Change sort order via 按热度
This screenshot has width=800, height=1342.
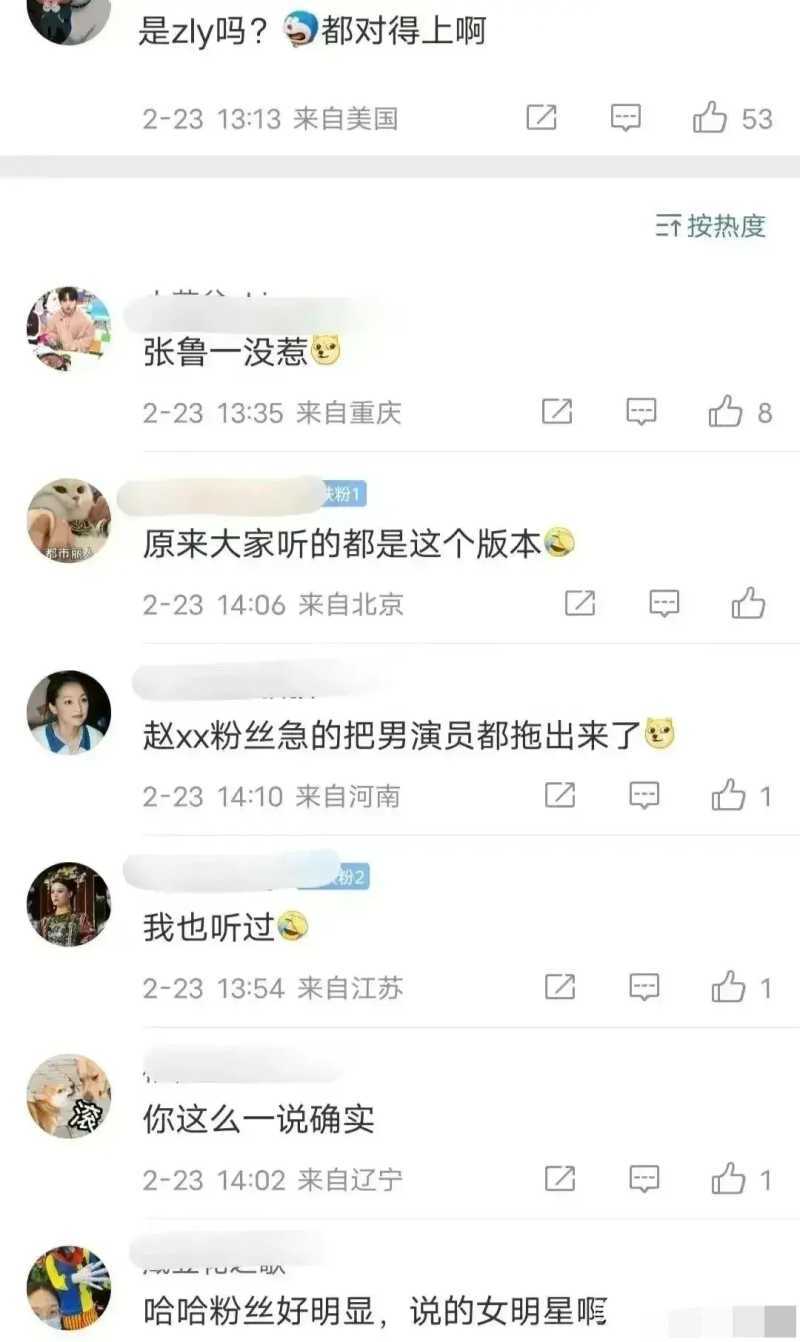click(711, 226)
